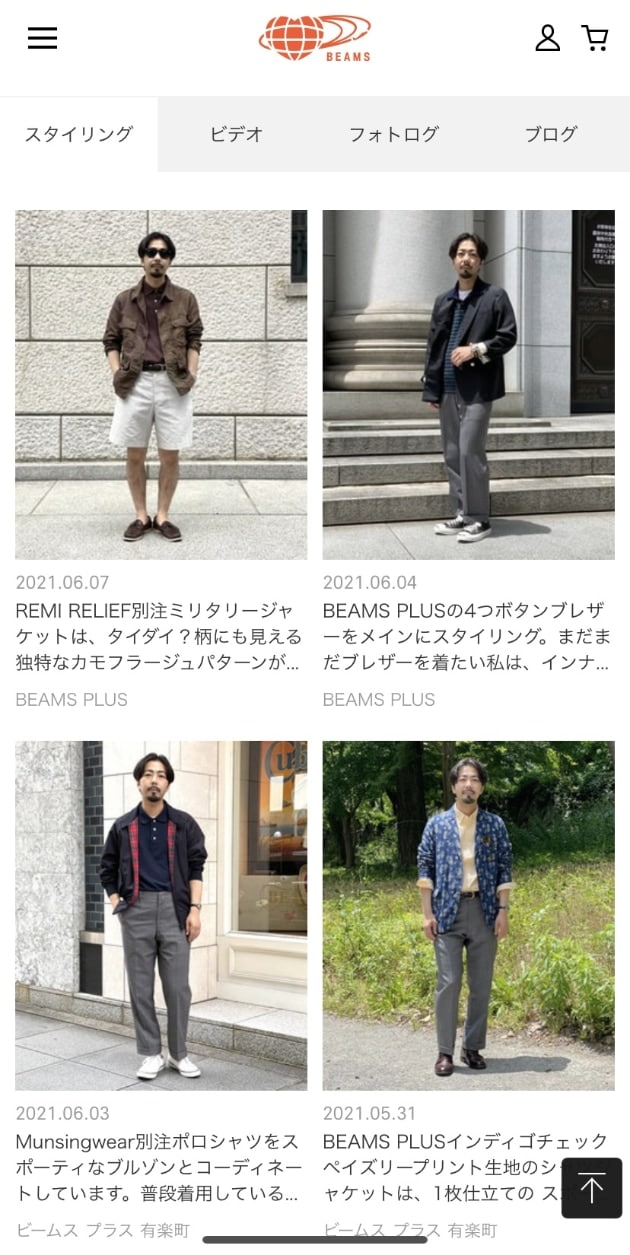Screen dimensions: 630x1255
Task: Open the 2021.05.31 indigo check paisley post
Action: tap(468, 915)
